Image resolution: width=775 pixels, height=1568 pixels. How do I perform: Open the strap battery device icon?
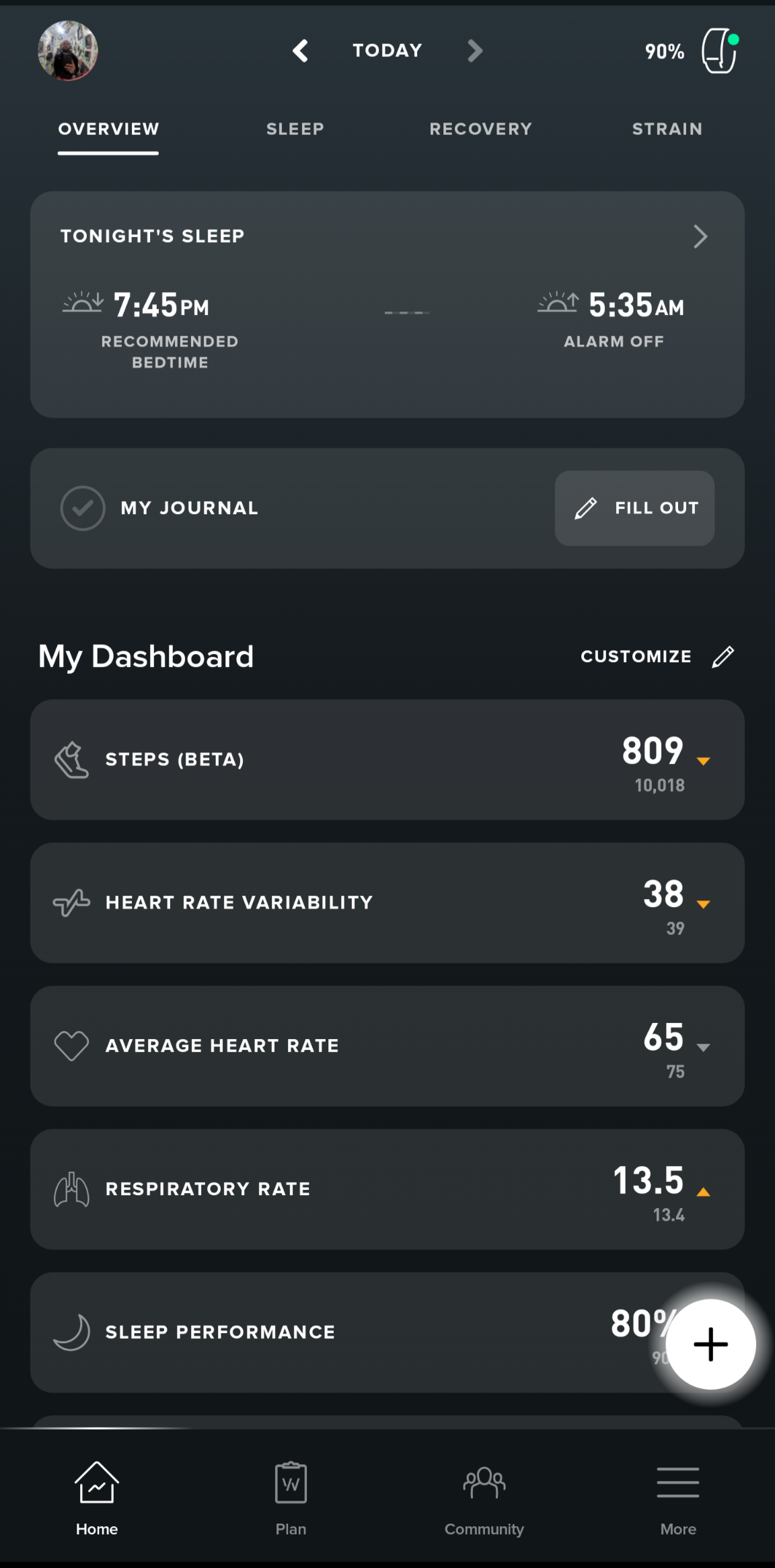click(720, 50)
